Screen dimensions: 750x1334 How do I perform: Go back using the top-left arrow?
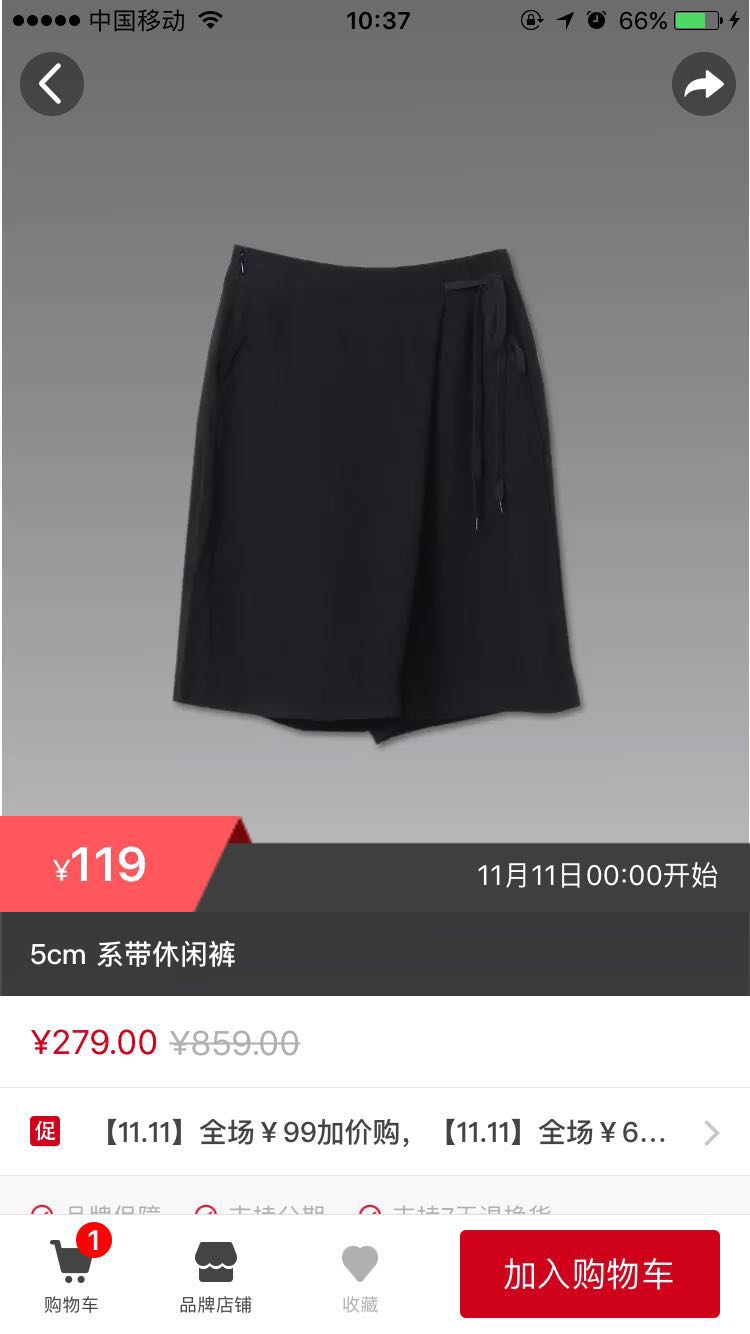pos(52,84)
